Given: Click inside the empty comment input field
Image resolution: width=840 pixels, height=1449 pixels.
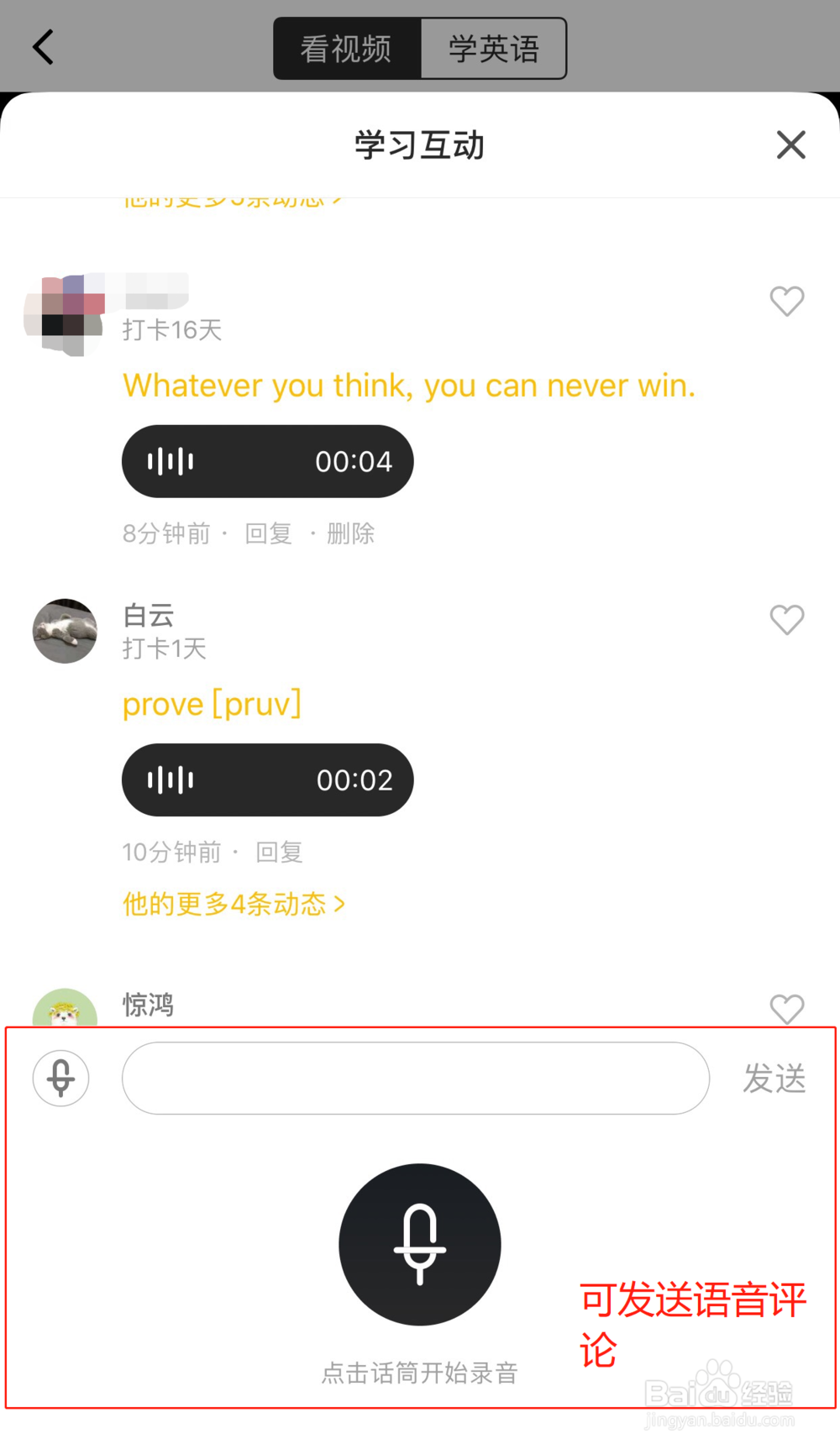Looking at the screenshot, I should [415, 1079].
